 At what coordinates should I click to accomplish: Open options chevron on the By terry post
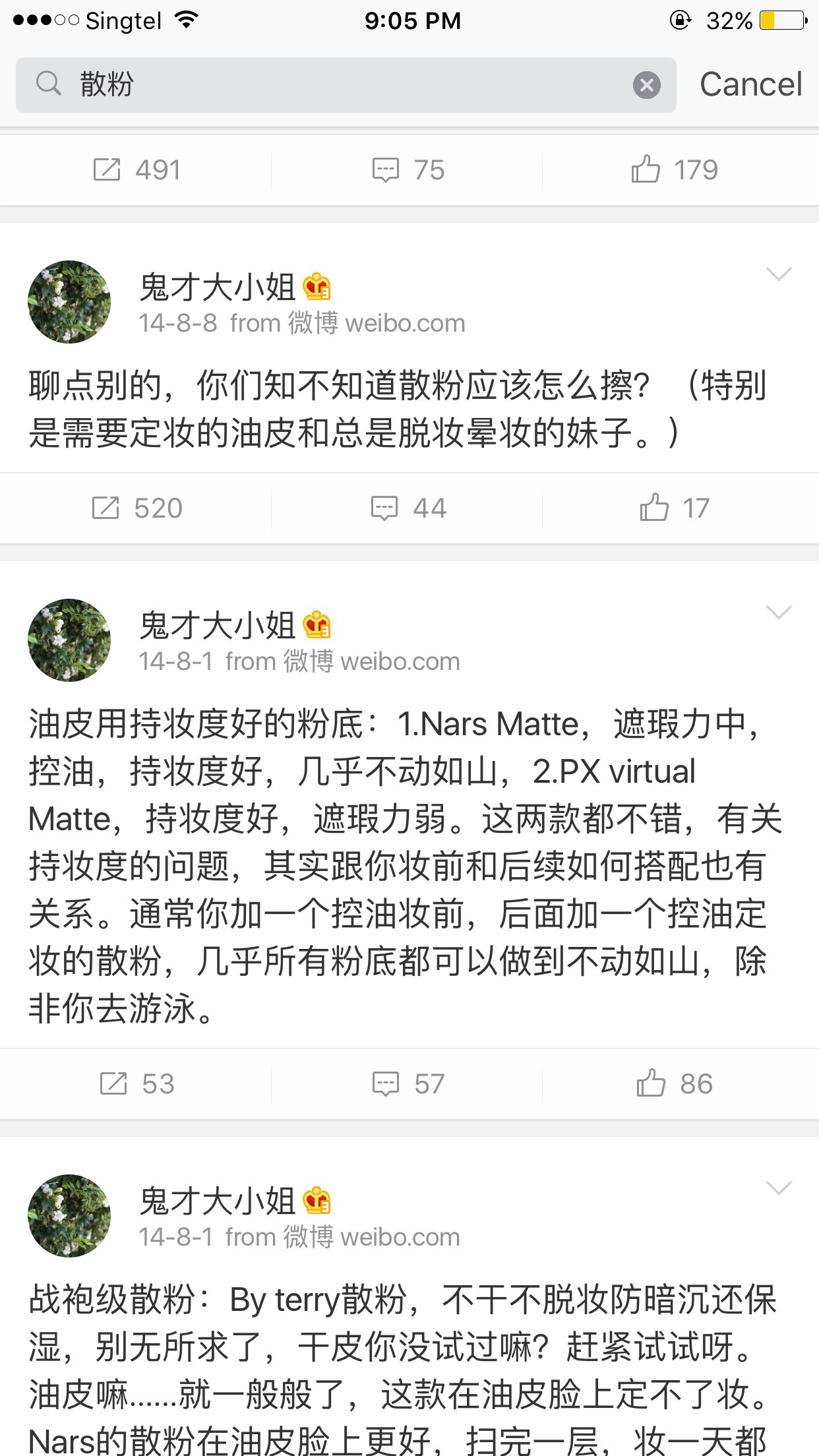tap(779, 1188)
